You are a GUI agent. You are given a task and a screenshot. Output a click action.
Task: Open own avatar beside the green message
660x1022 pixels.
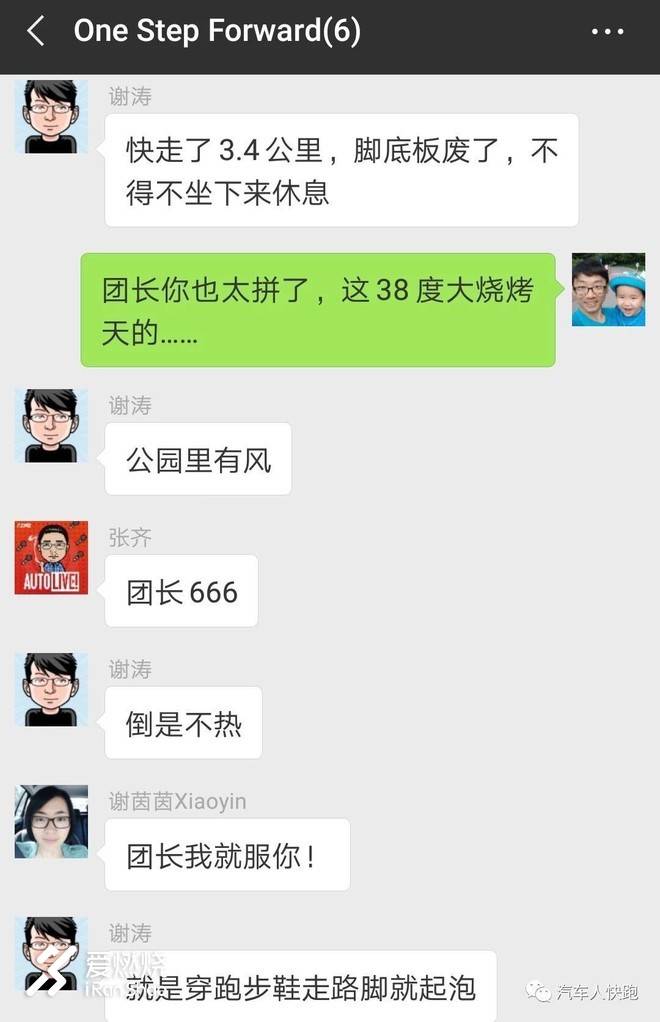point(608,290)
